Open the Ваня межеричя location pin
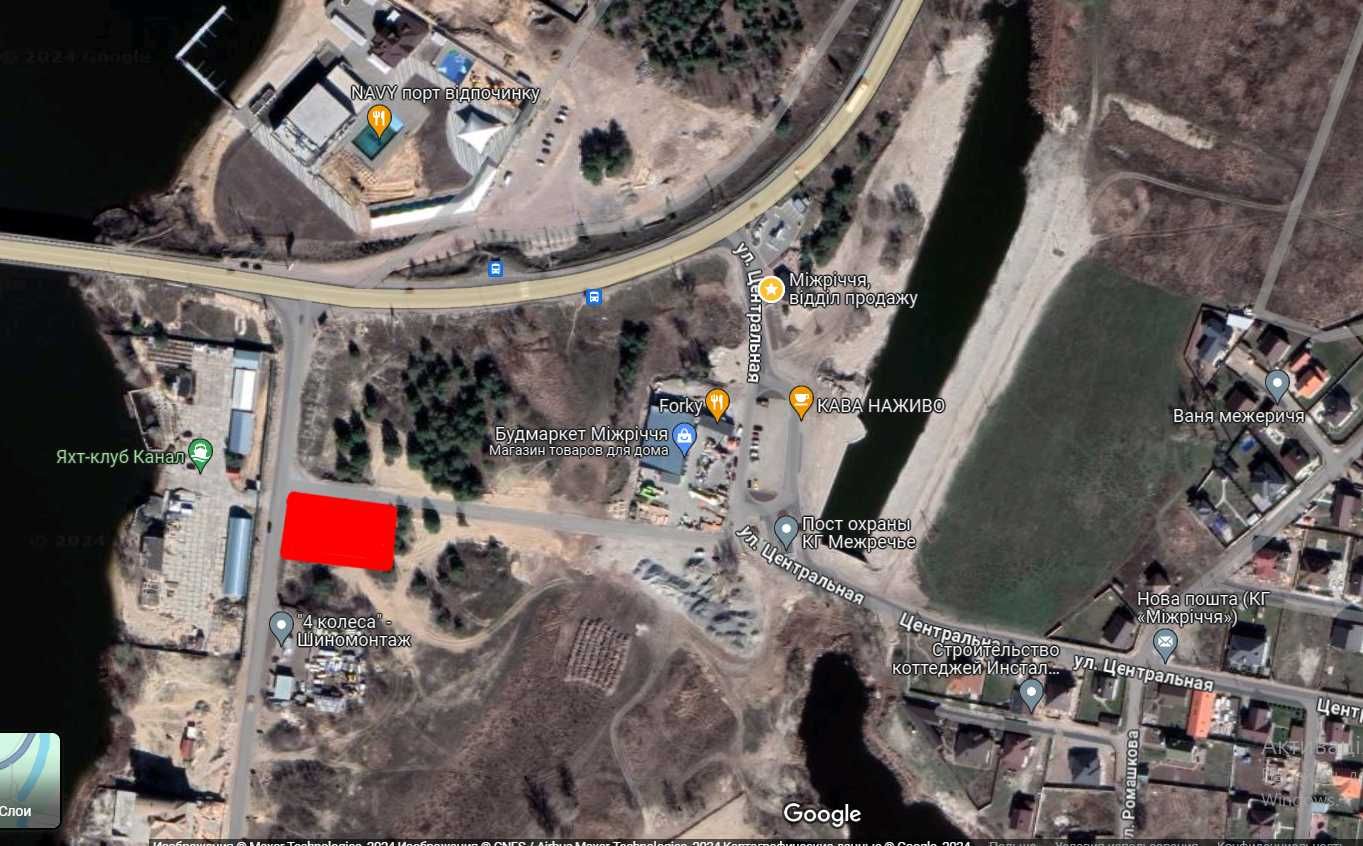The image size is (1363, 846). tap(1276, 385)
